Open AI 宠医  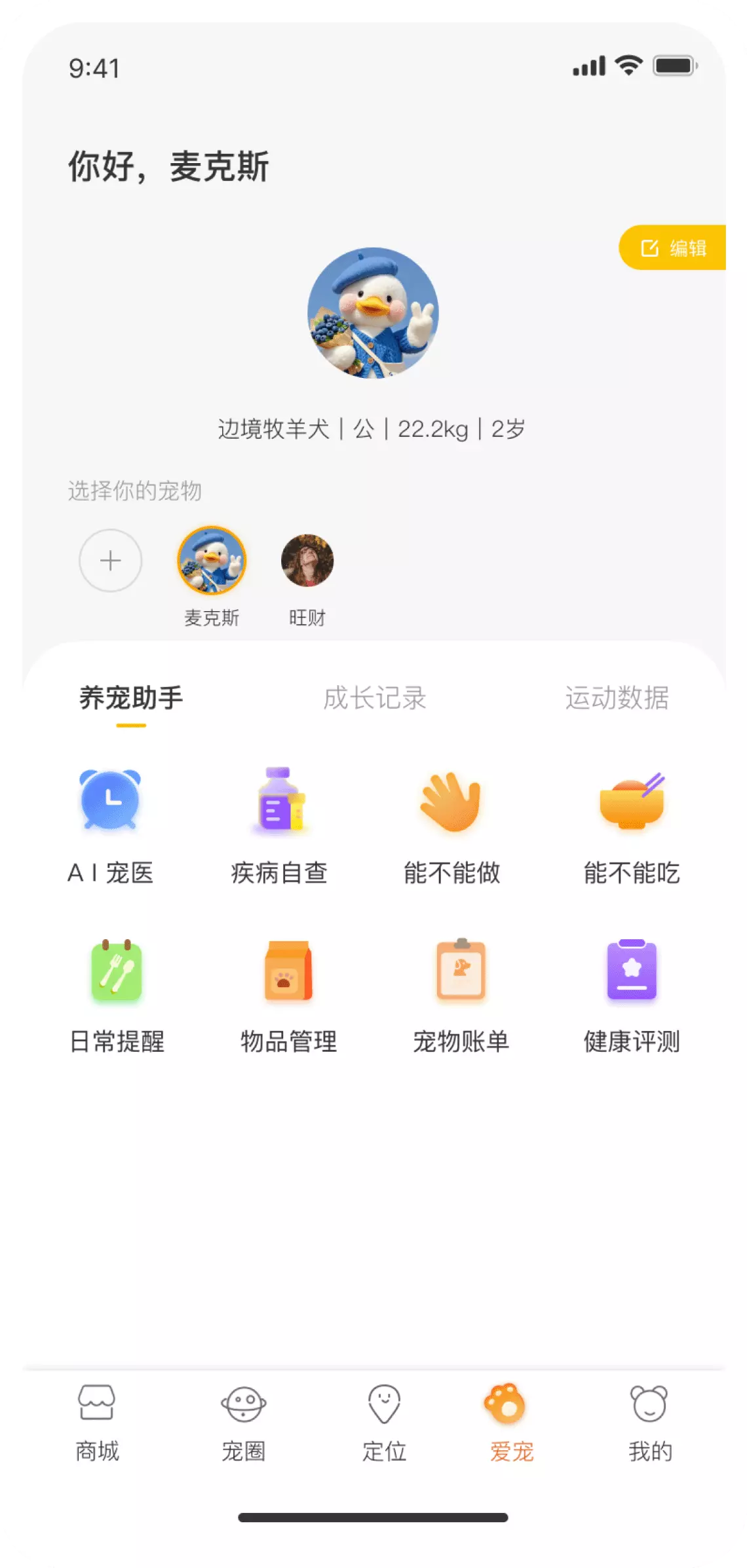point(110,825)
